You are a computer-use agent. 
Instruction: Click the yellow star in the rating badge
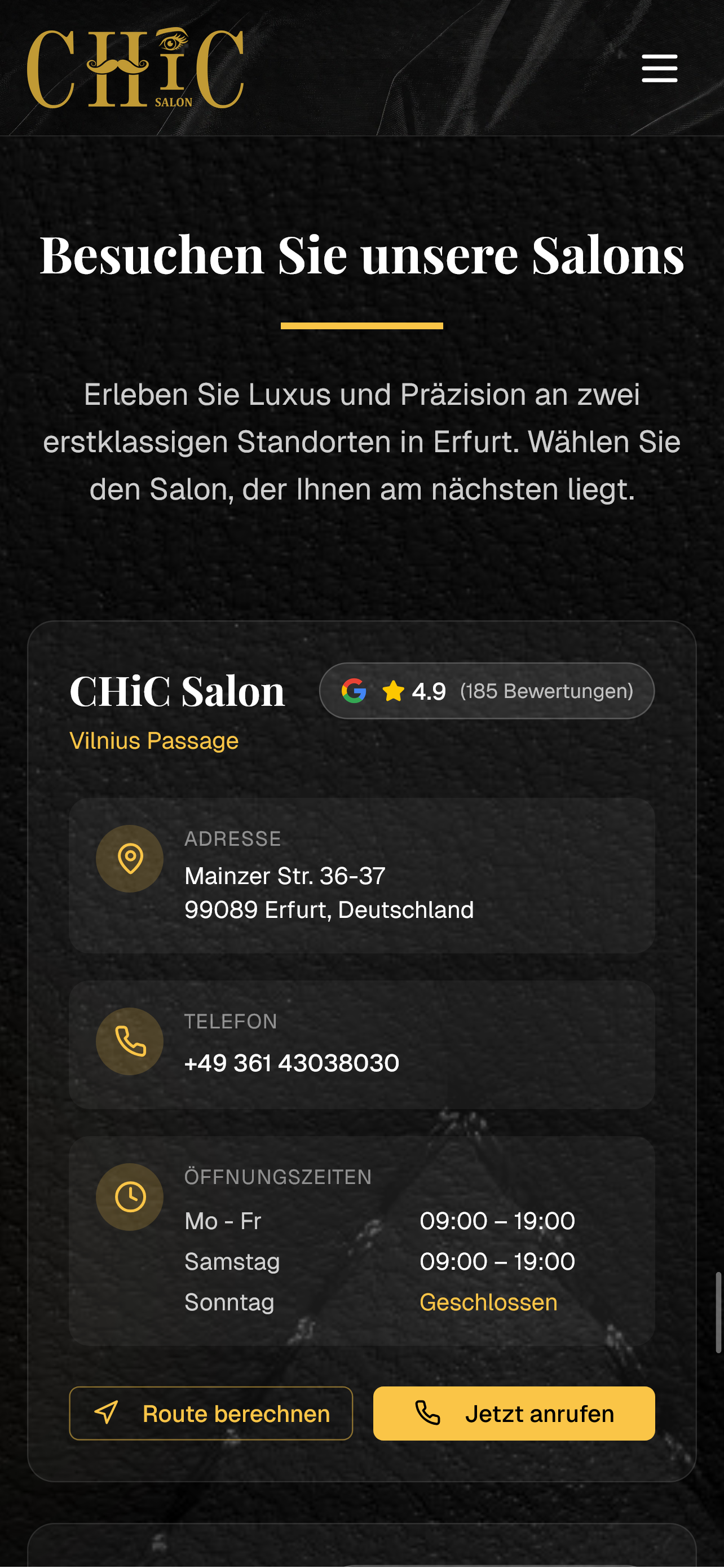393,690
